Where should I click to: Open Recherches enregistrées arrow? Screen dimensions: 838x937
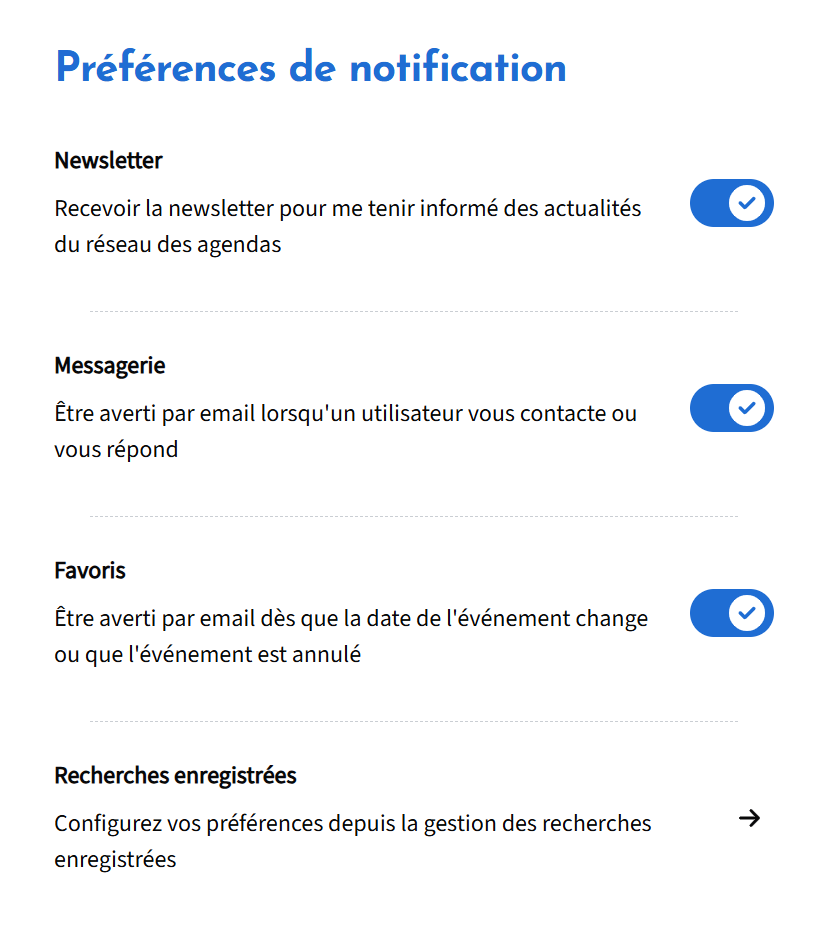tap(749, 819)
